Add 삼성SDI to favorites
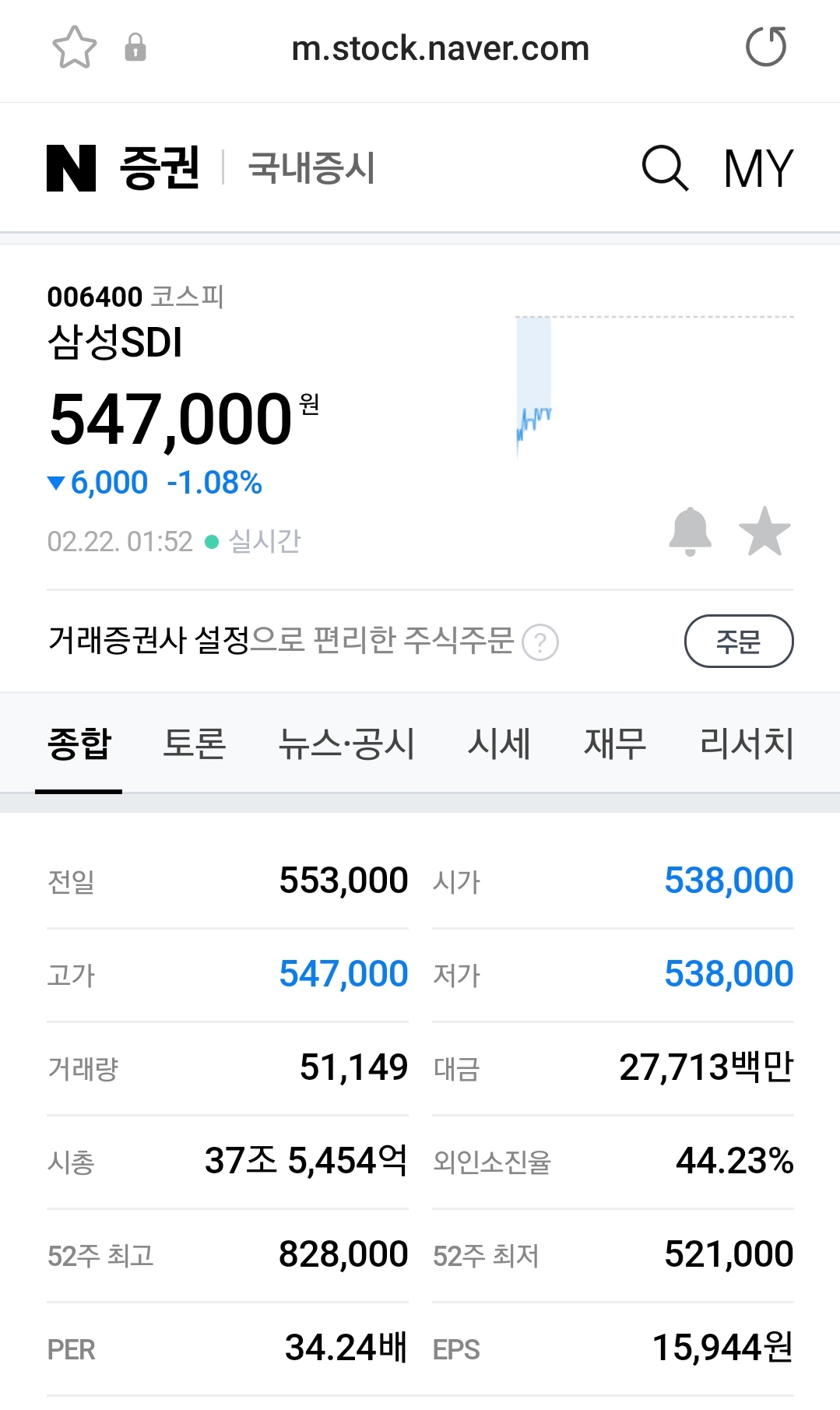The image size is (840, 1410). point(764,532)
